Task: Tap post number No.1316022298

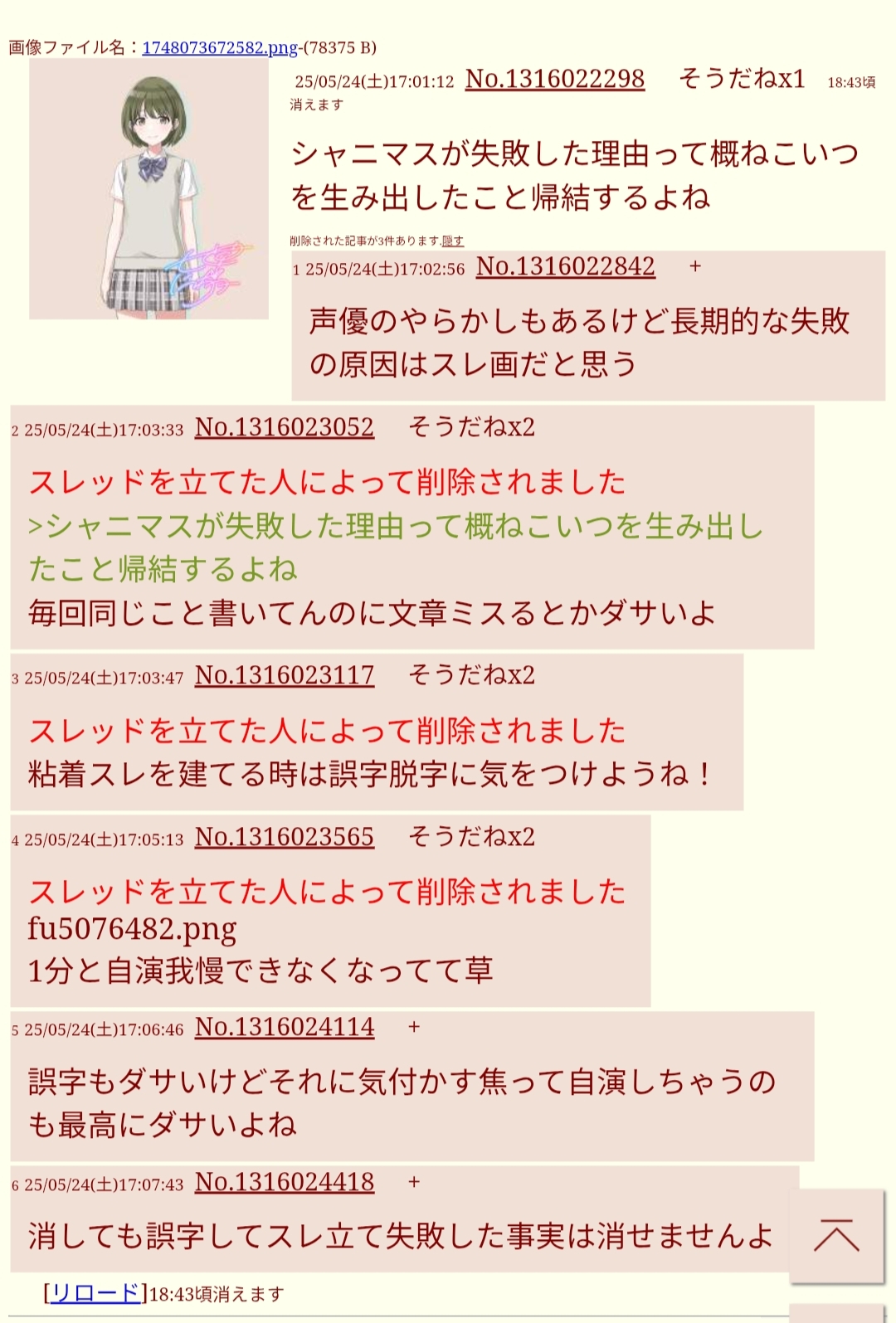Action: [x=554, y=79]
